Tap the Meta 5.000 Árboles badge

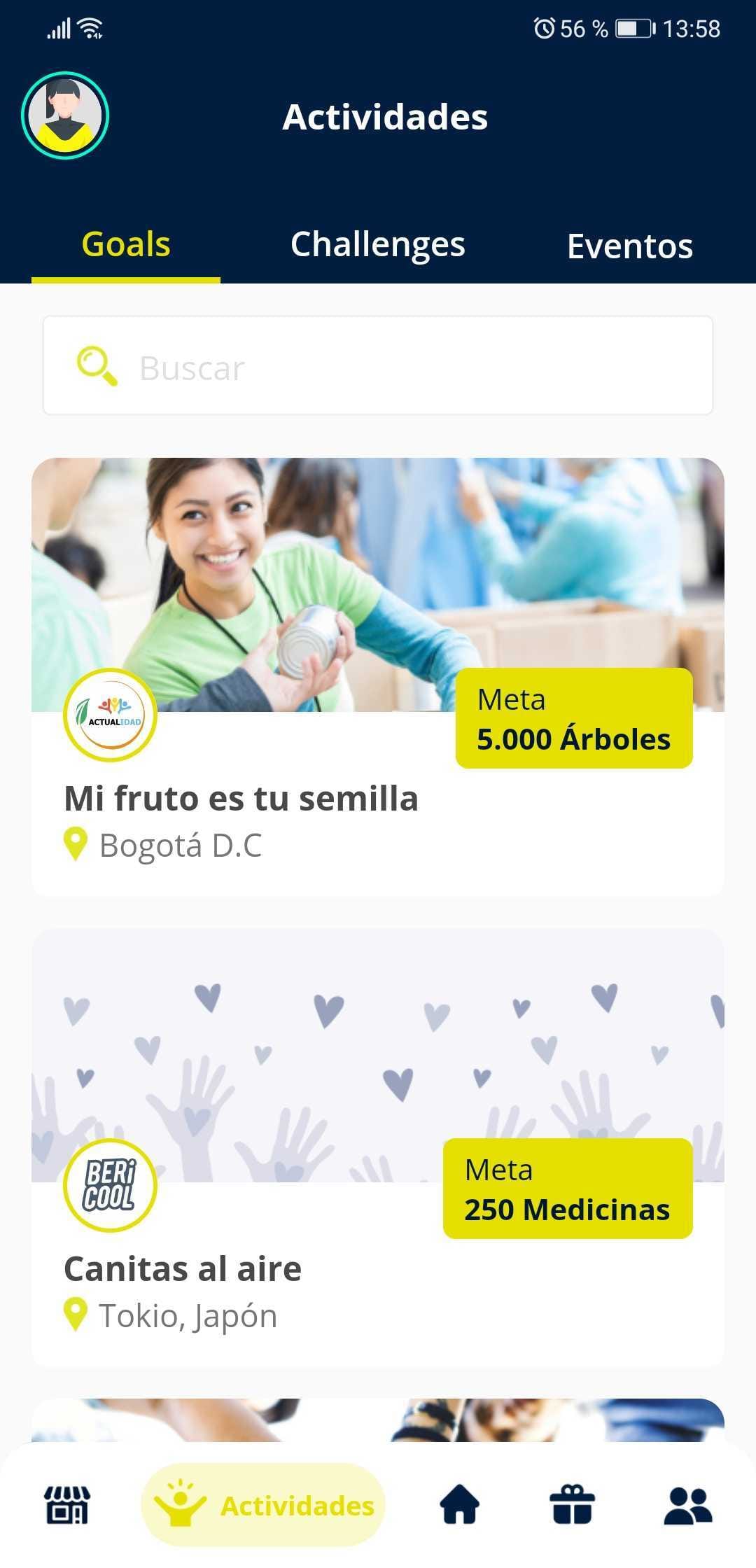pos(573,718)
